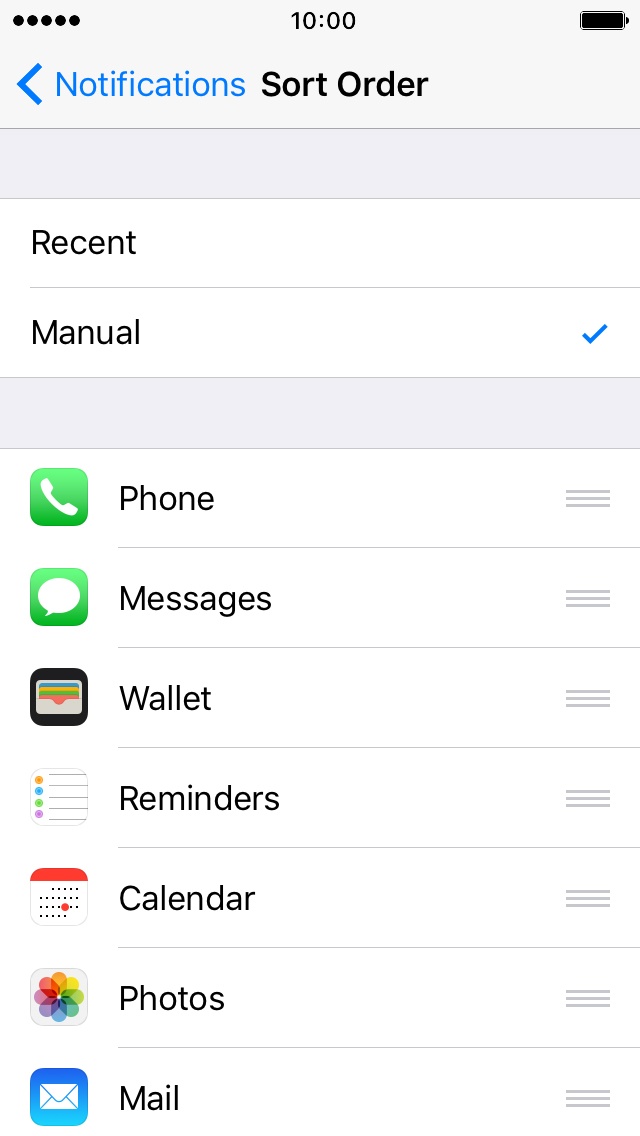The height and width of the screenshot is (1136, 640).
Task: Tap the reorder handle for Reminders
Action: 588,798
